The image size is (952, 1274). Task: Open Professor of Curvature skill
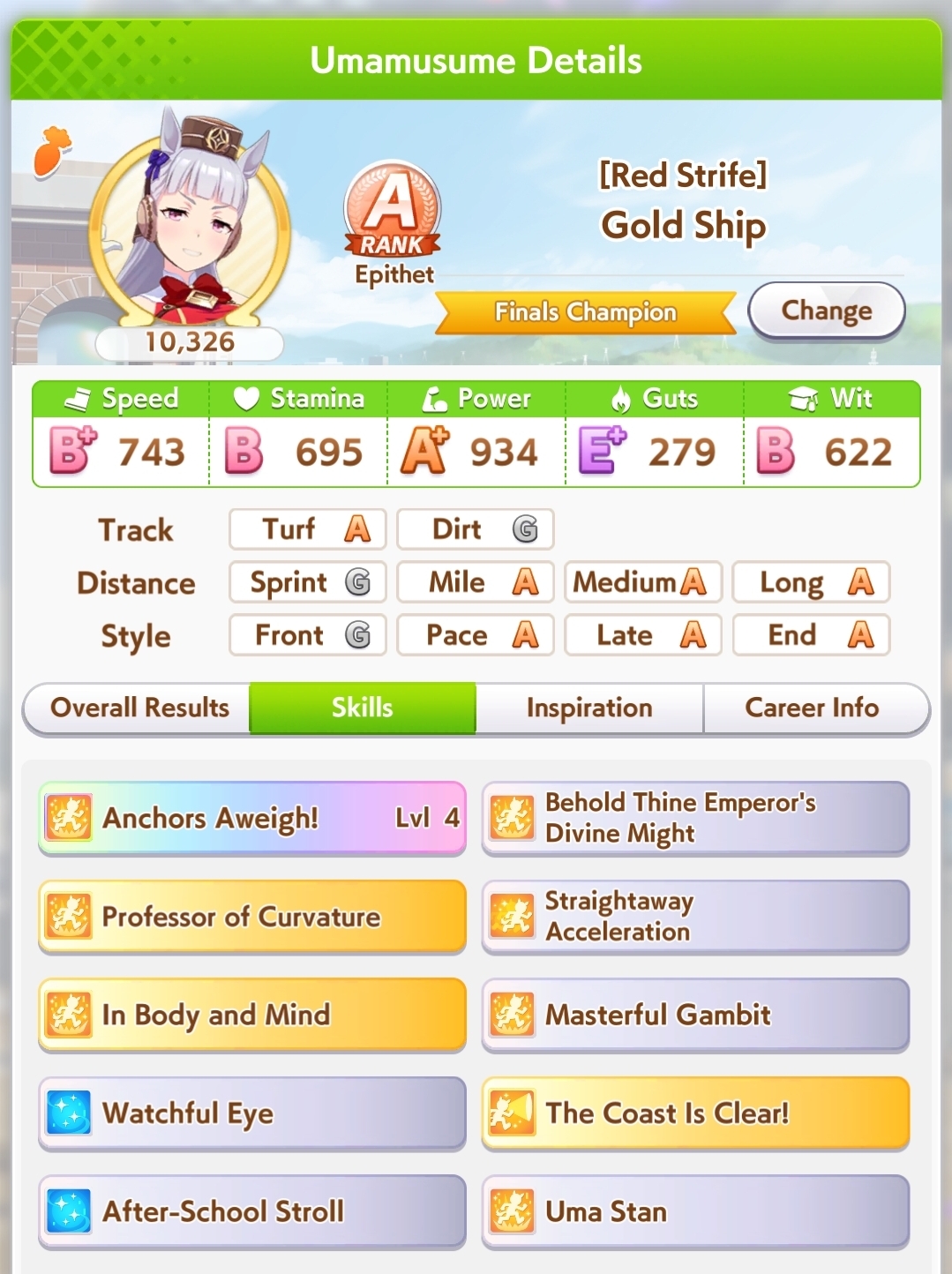pos(252,917)
